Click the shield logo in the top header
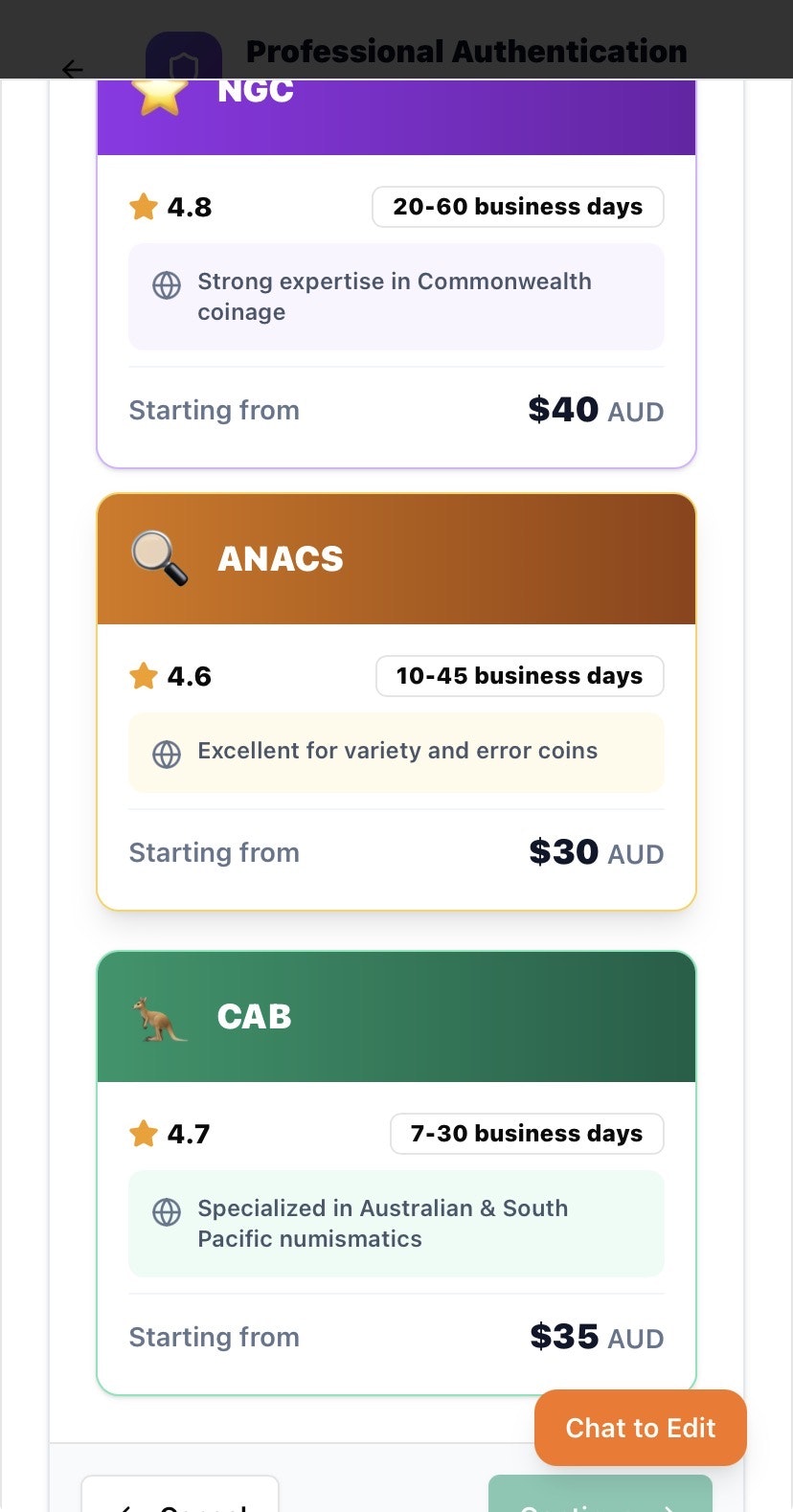Viewport: 793px width, 1512px height. click(185, 57)
